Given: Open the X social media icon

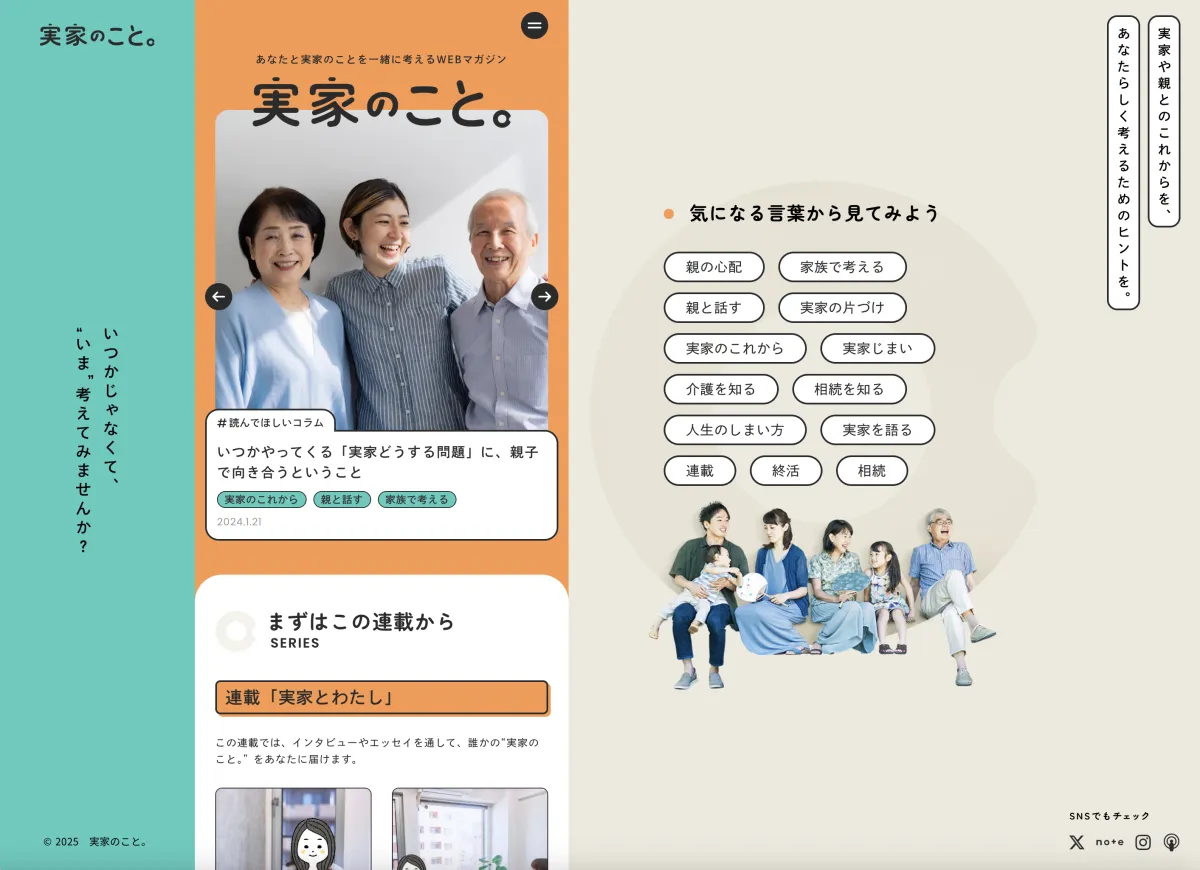Looking at the screenshot, I should pyautogui.click(x=1076, y=842).
